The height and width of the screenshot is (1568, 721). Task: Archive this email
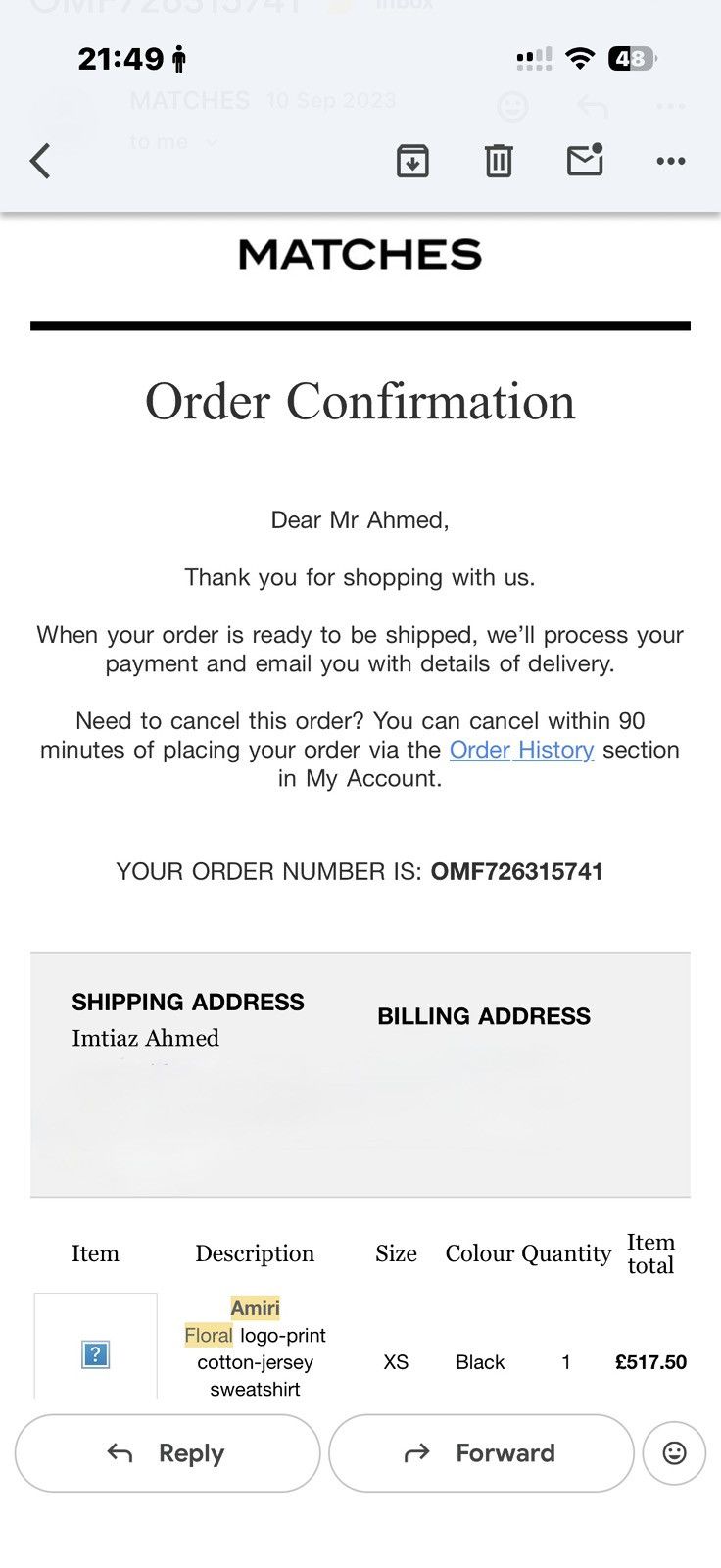point(412,161)
